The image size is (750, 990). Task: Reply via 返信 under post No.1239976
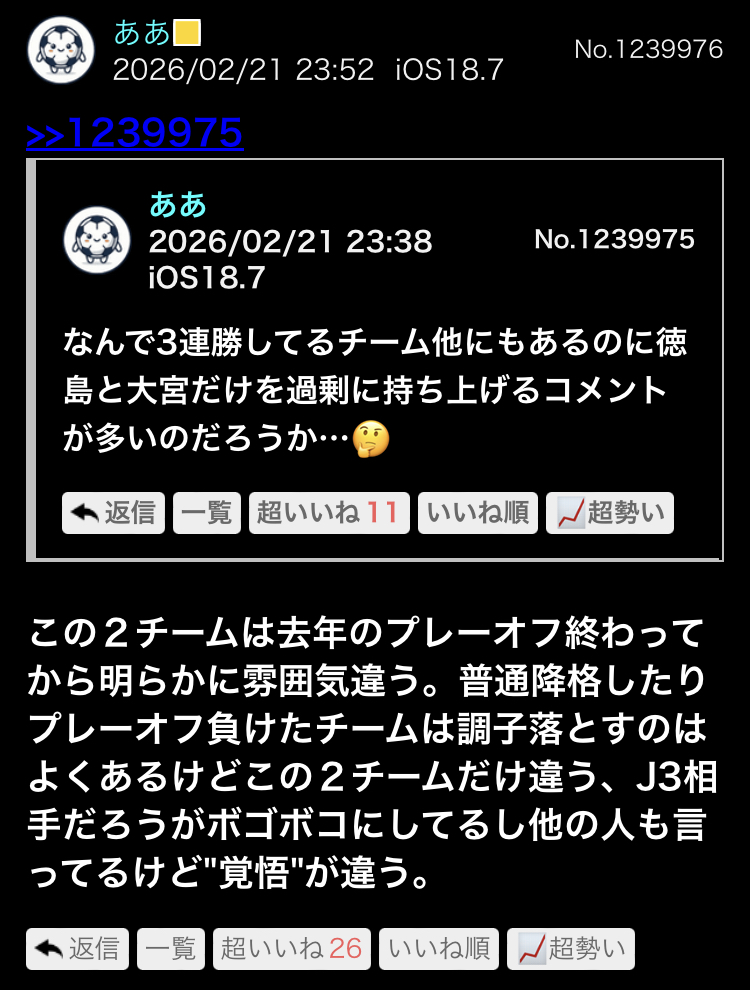click(77, 949)
